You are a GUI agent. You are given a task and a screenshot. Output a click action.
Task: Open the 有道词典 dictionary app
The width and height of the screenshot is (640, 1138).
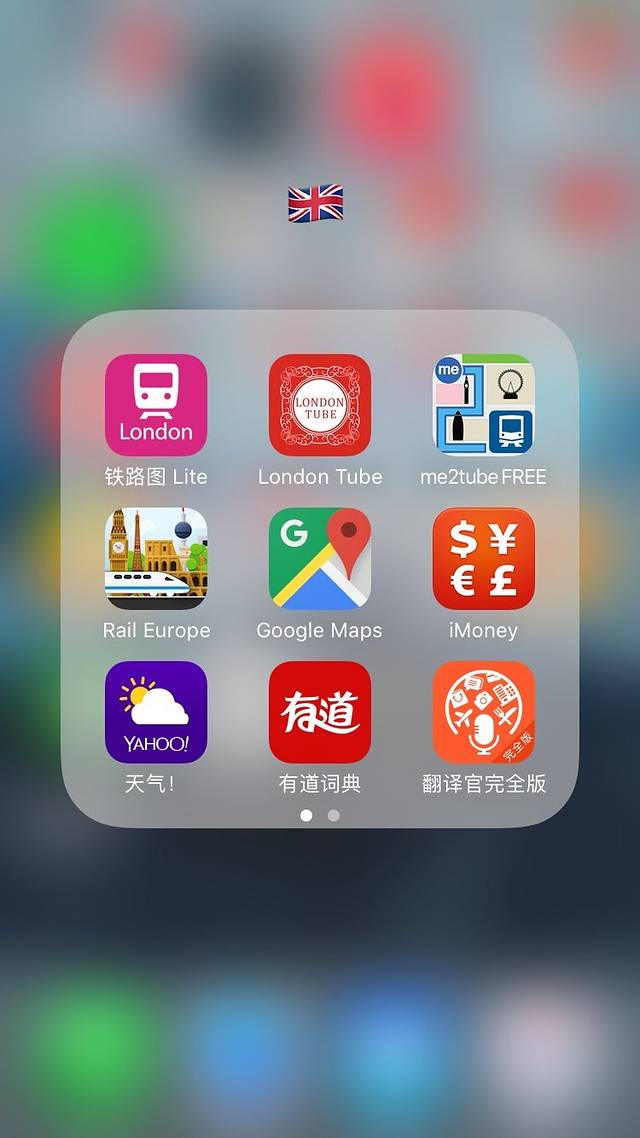point(320,712)
